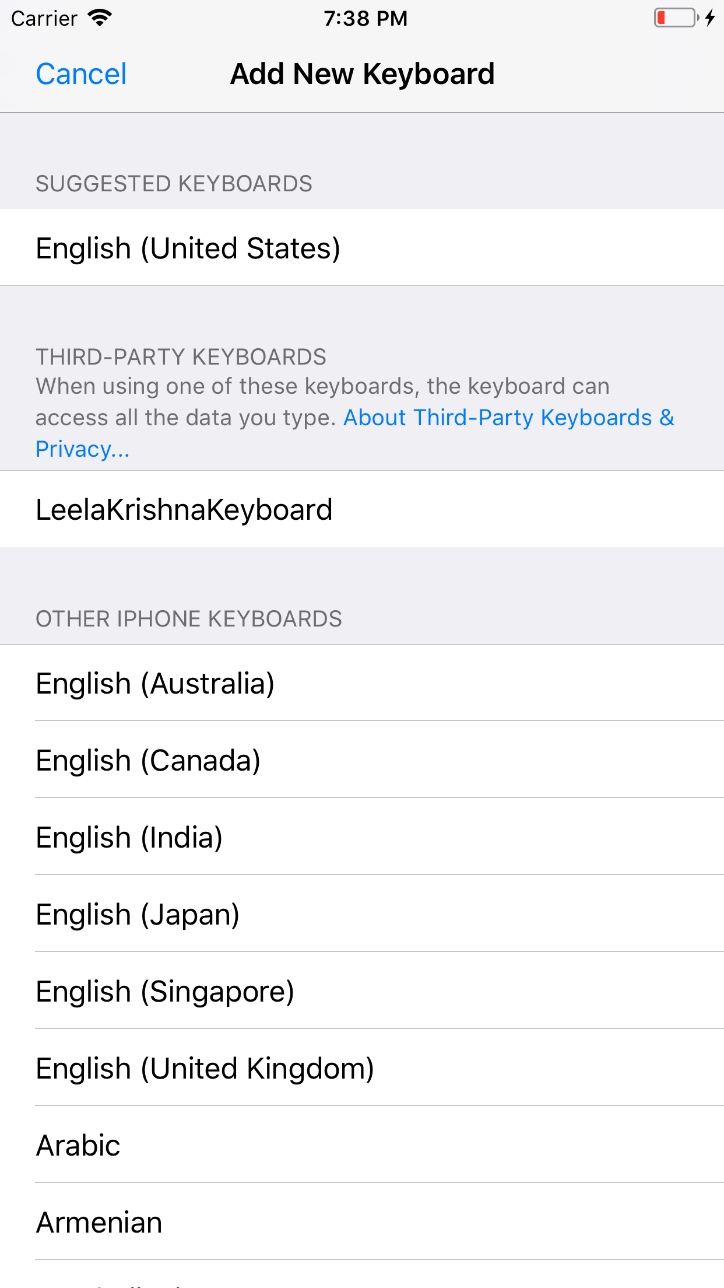Select the Armenian keyboard

(x=99, y=1223)
